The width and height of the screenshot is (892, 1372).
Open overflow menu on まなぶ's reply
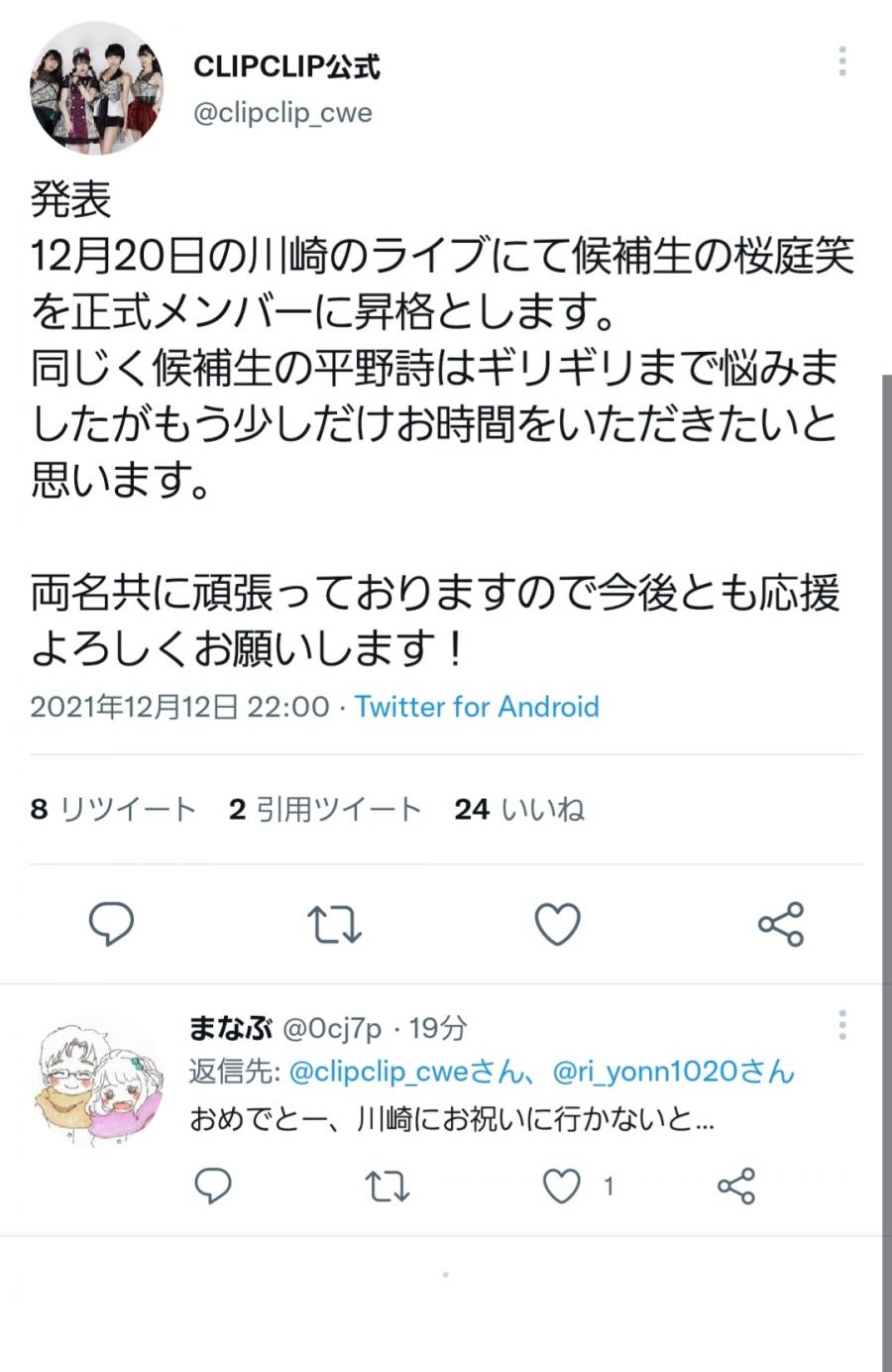click(x=841, y=1025)
